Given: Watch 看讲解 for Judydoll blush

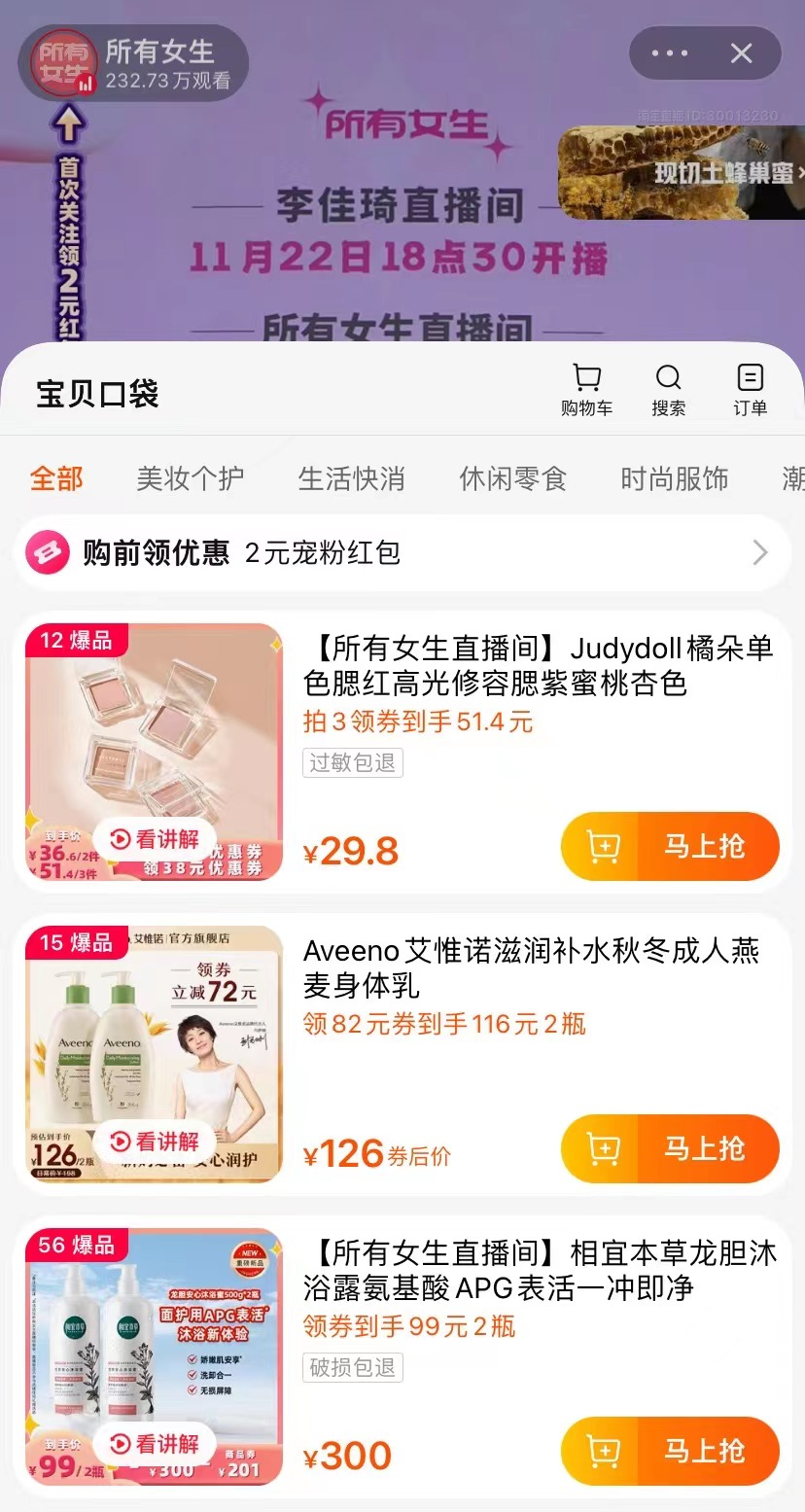Looking at the screenshot, I should tap(155, 839).
